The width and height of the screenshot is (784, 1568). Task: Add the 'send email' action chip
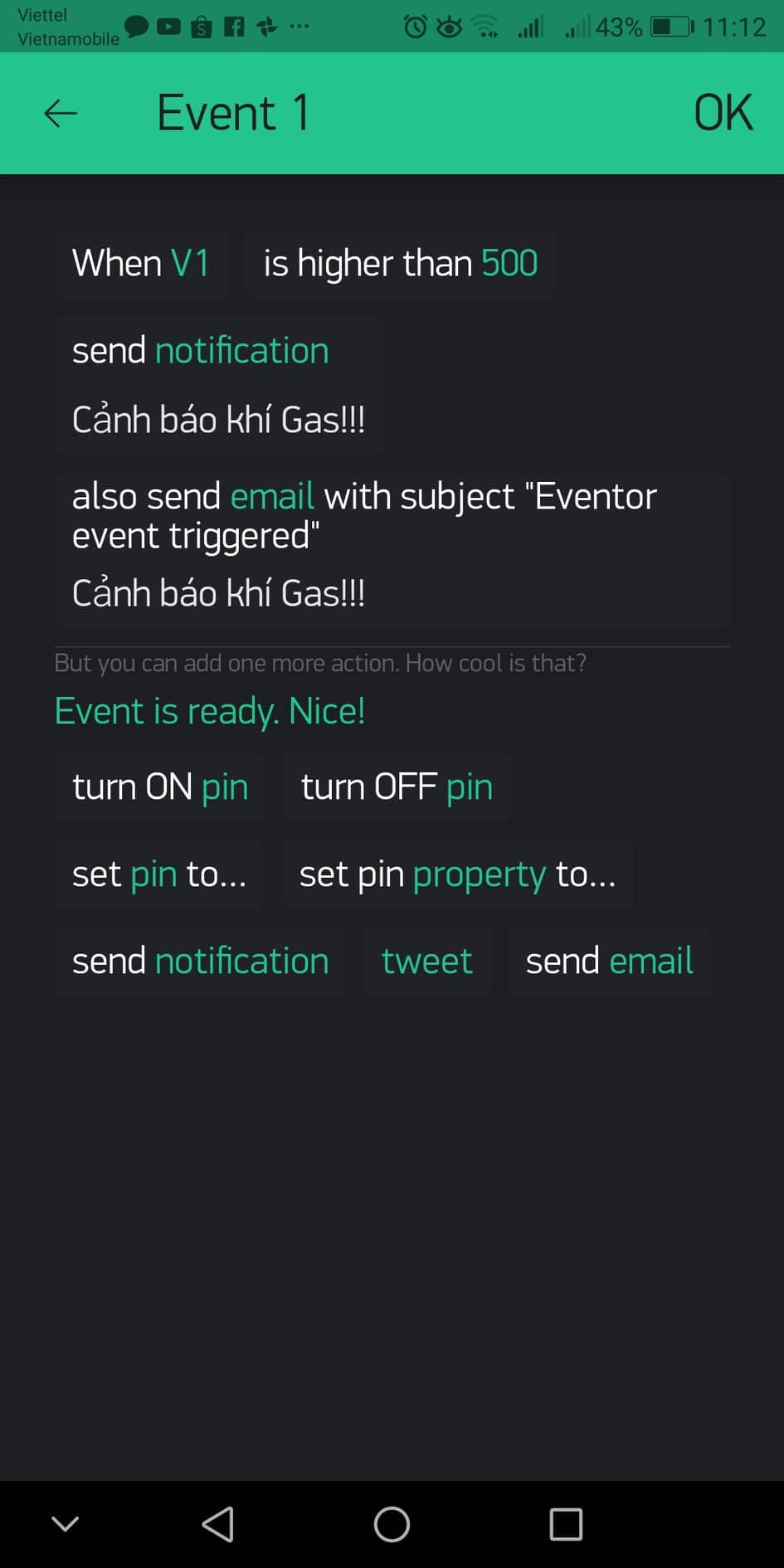tap(610, 962)
